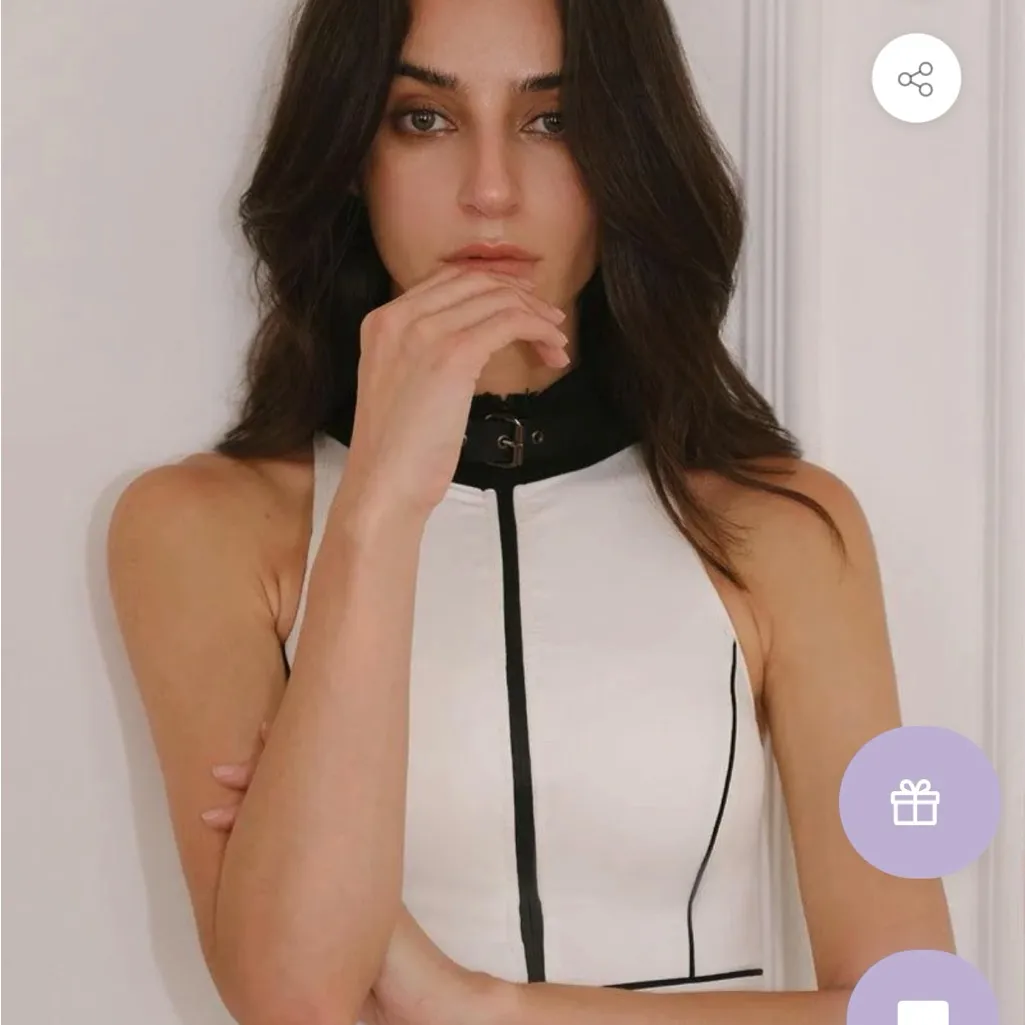This screenshot has height=1025, width=1025.
Task: Share this product
Action: pyautogui.click(x=915, y=78)
